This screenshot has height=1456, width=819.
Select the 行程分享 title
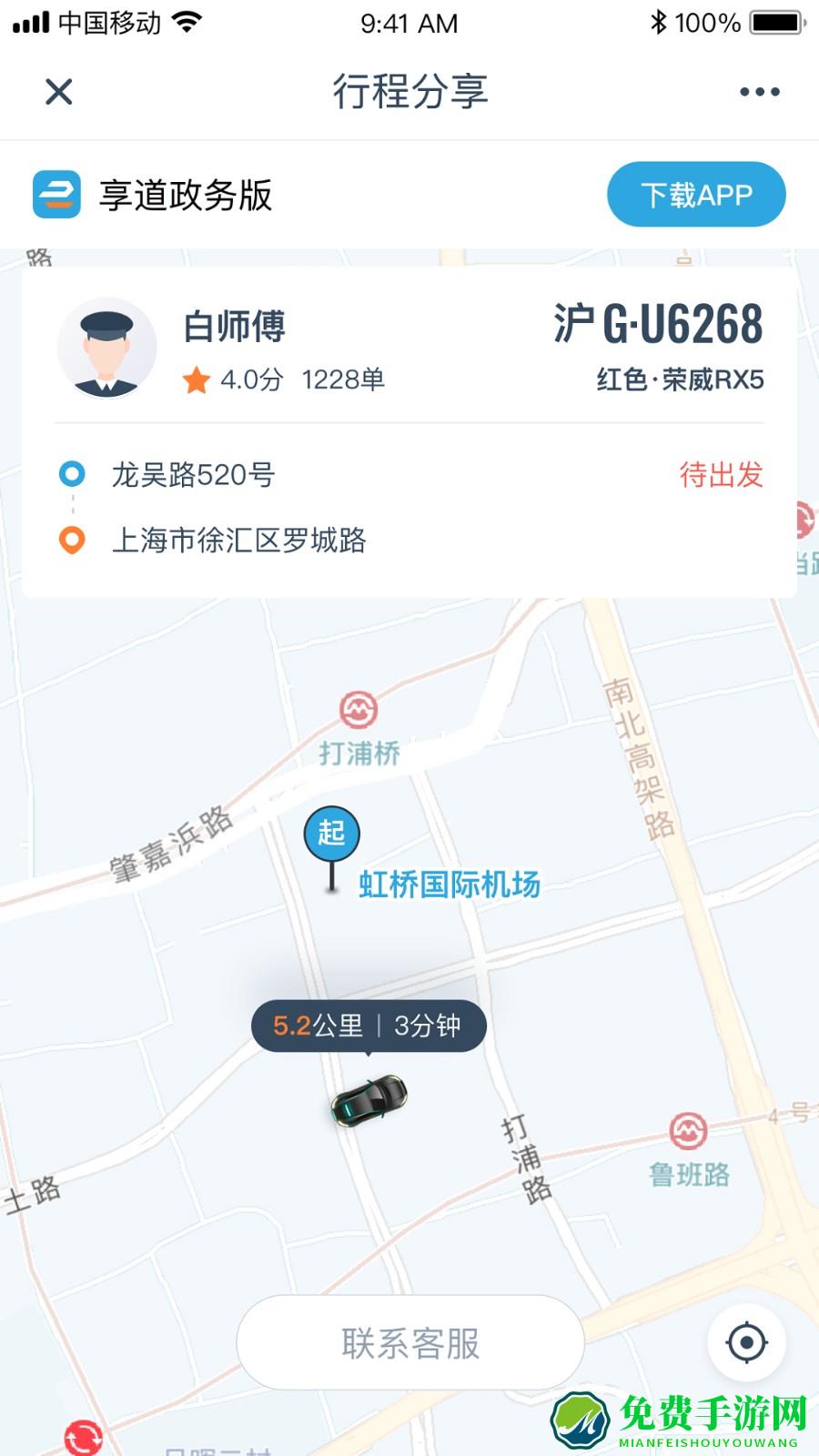[x=409, y=90]
